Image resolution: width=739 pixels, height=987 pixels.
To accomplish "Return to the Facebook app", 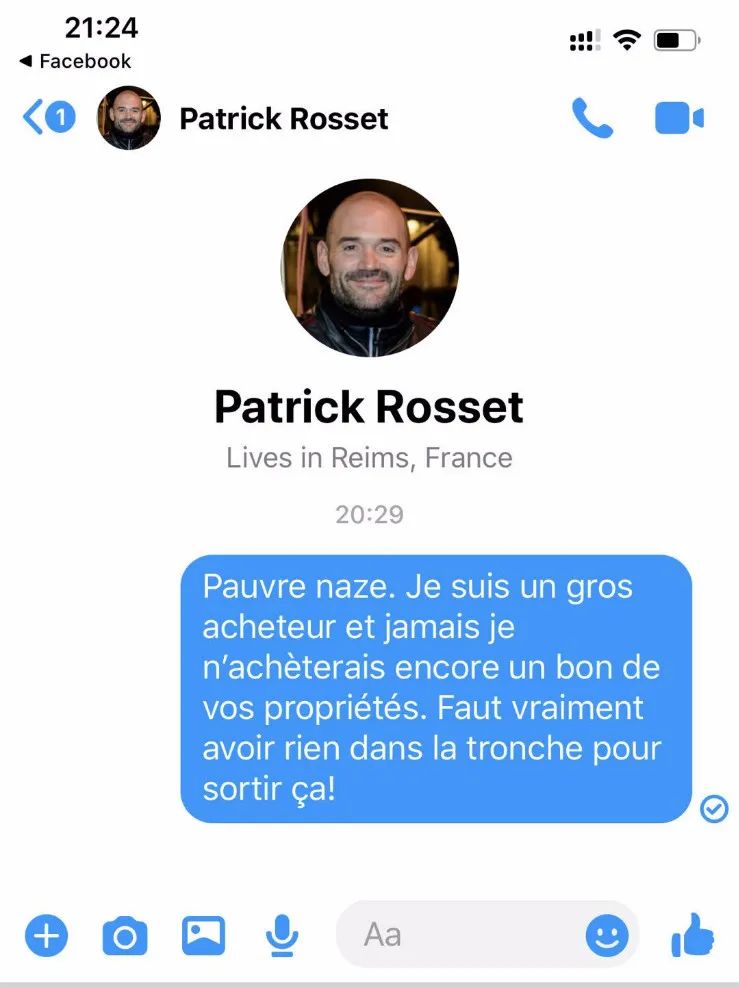I will 75,62.
